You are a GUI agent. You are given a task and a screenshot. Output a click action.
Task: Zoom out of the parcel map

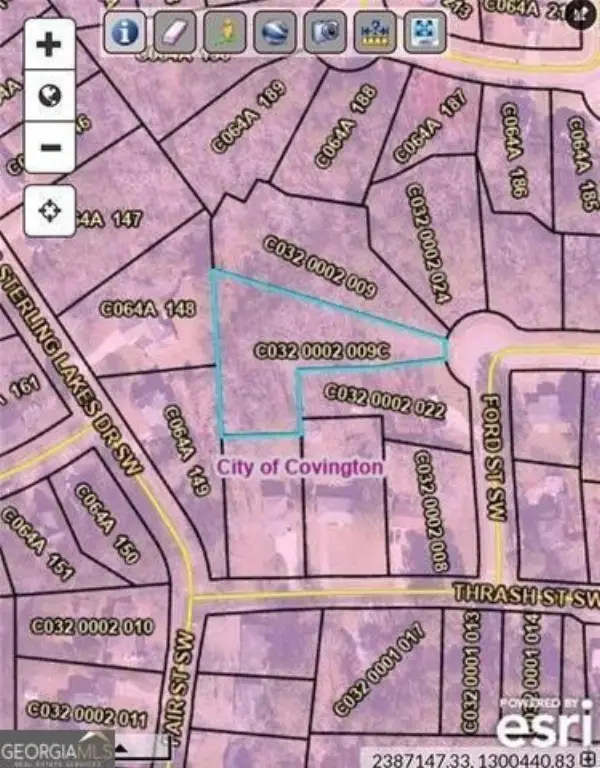point(50,148)
